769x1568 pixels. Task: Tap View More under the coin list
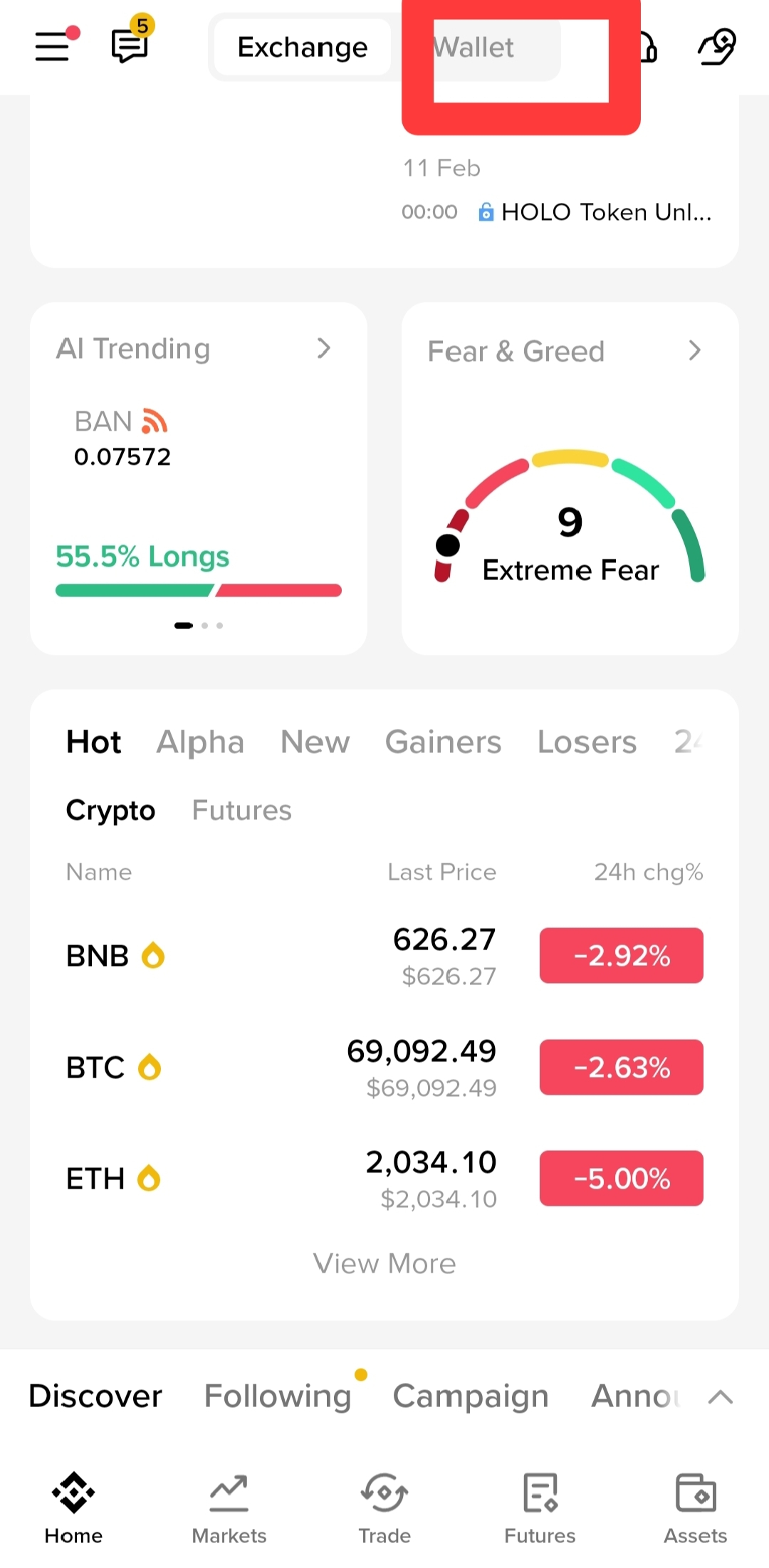(384, 1264)
